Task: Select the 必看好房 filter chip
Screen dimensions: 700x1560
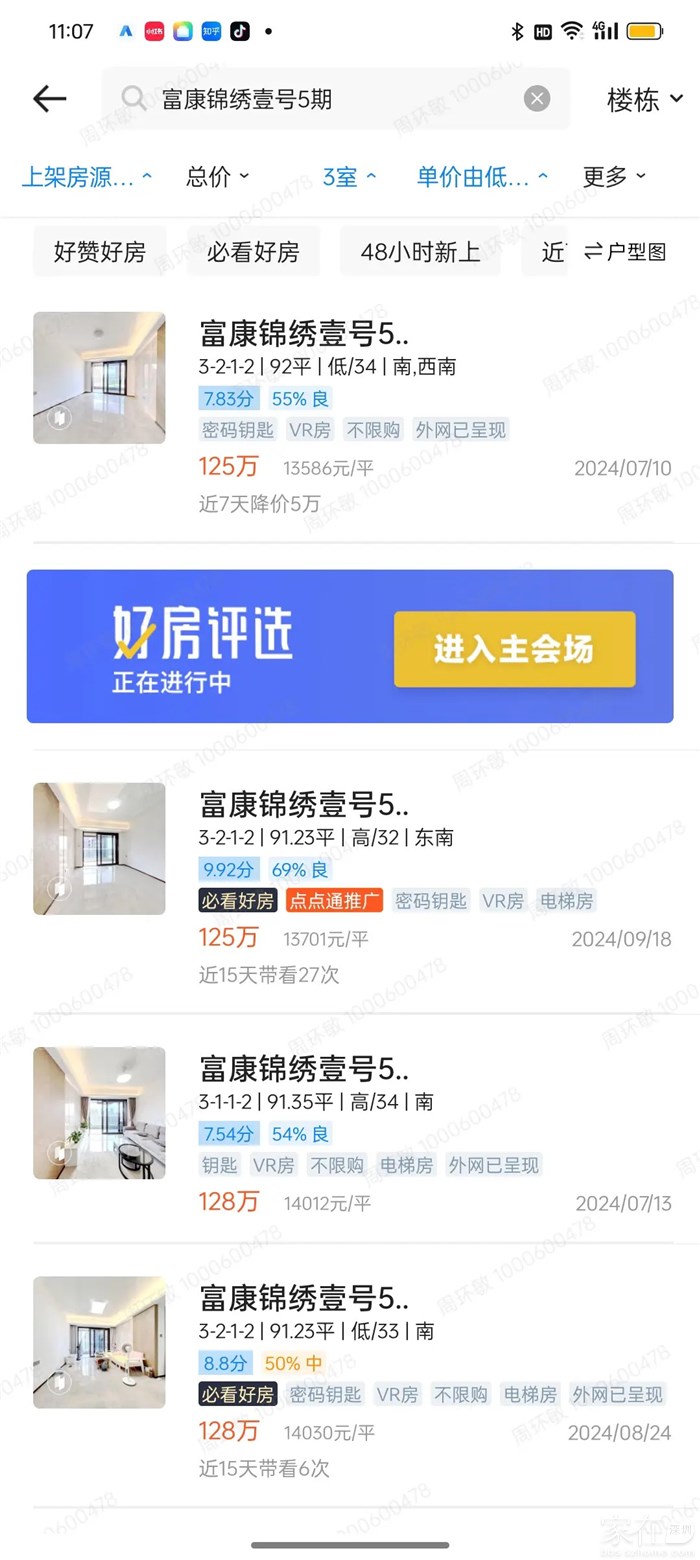Action: point(253,252)
